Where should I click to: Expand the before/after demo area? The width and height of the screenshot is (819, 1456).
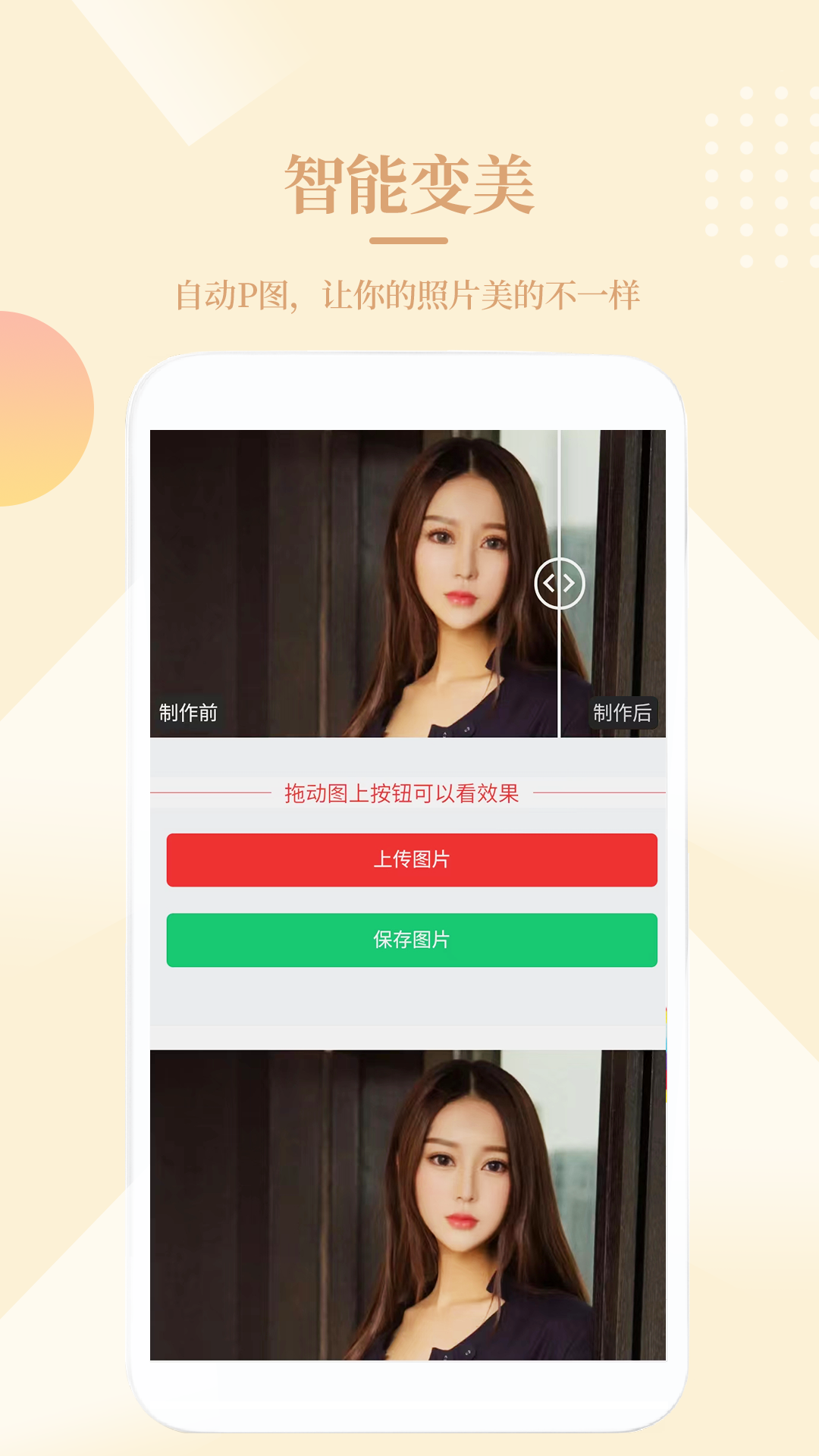tap(409, 584)
